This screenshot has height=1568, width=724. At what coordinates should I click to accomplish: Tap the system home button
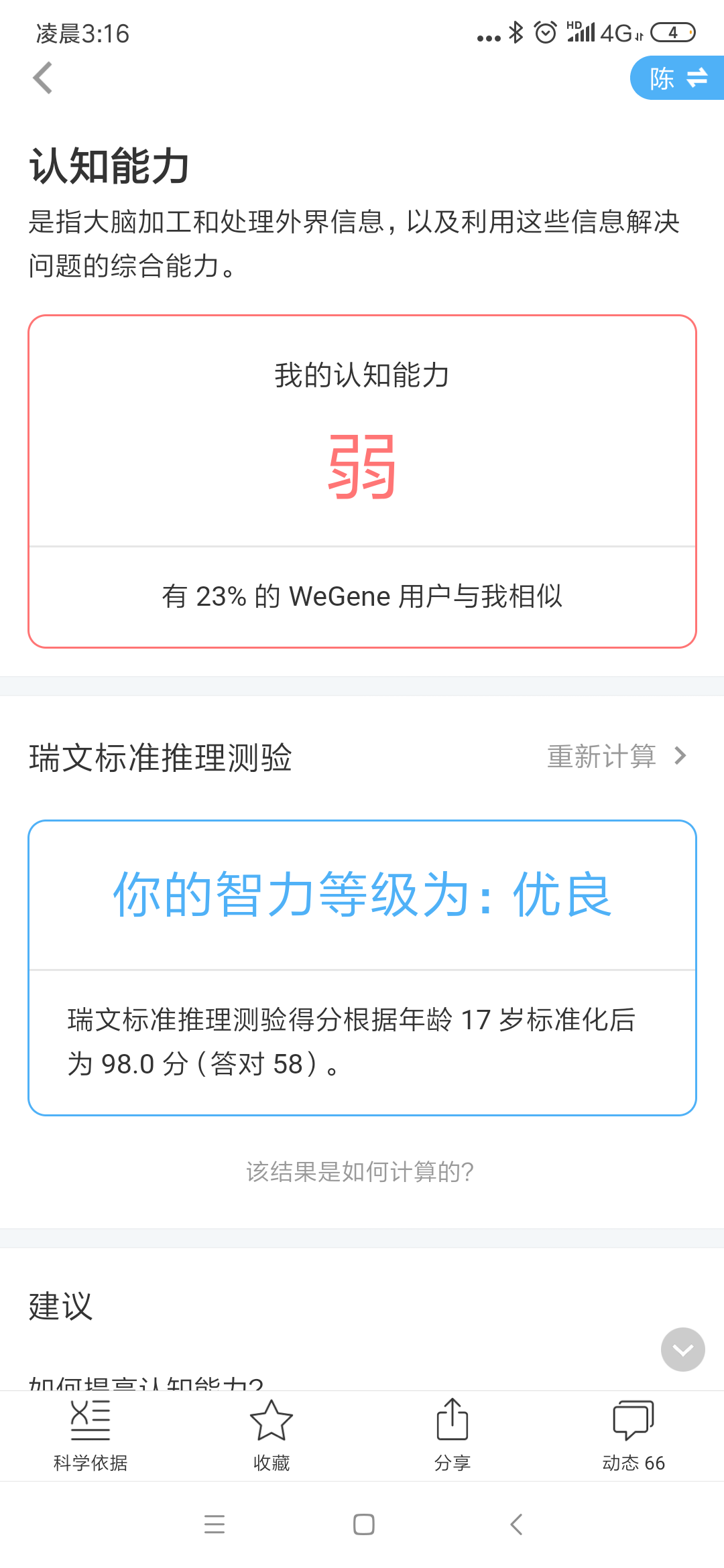363,1524
